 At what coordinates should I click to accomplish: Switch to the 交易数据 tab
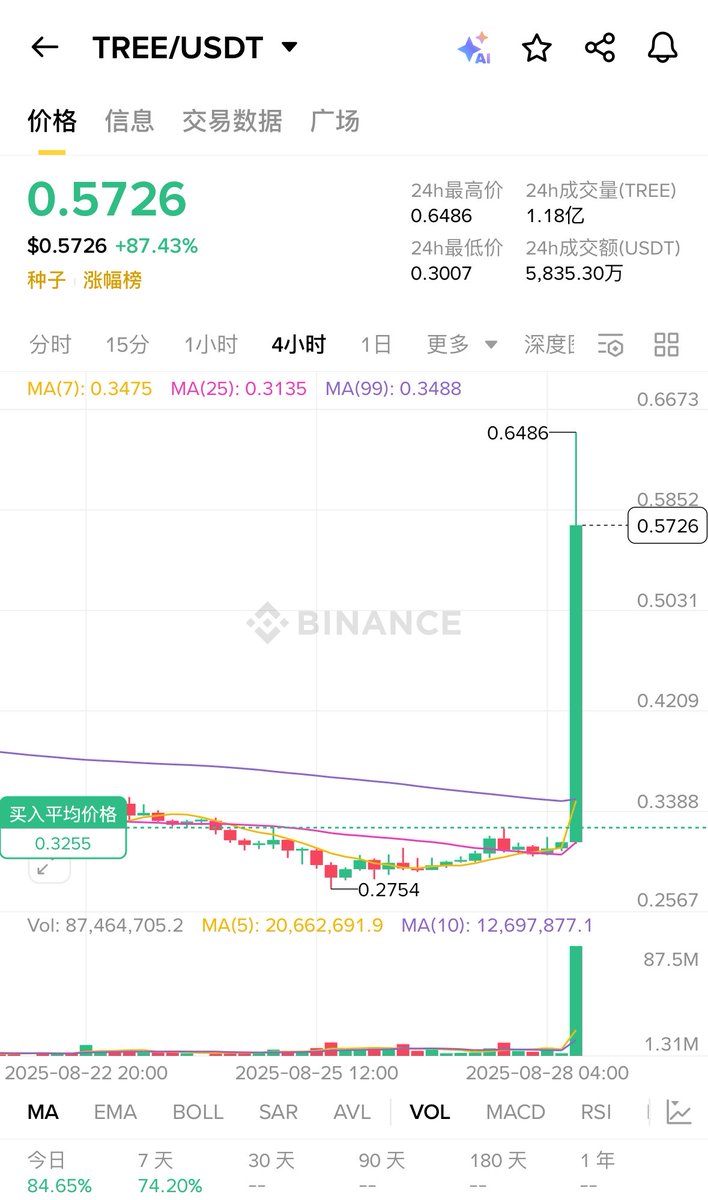pyautogui.click(x=232, y=121)
